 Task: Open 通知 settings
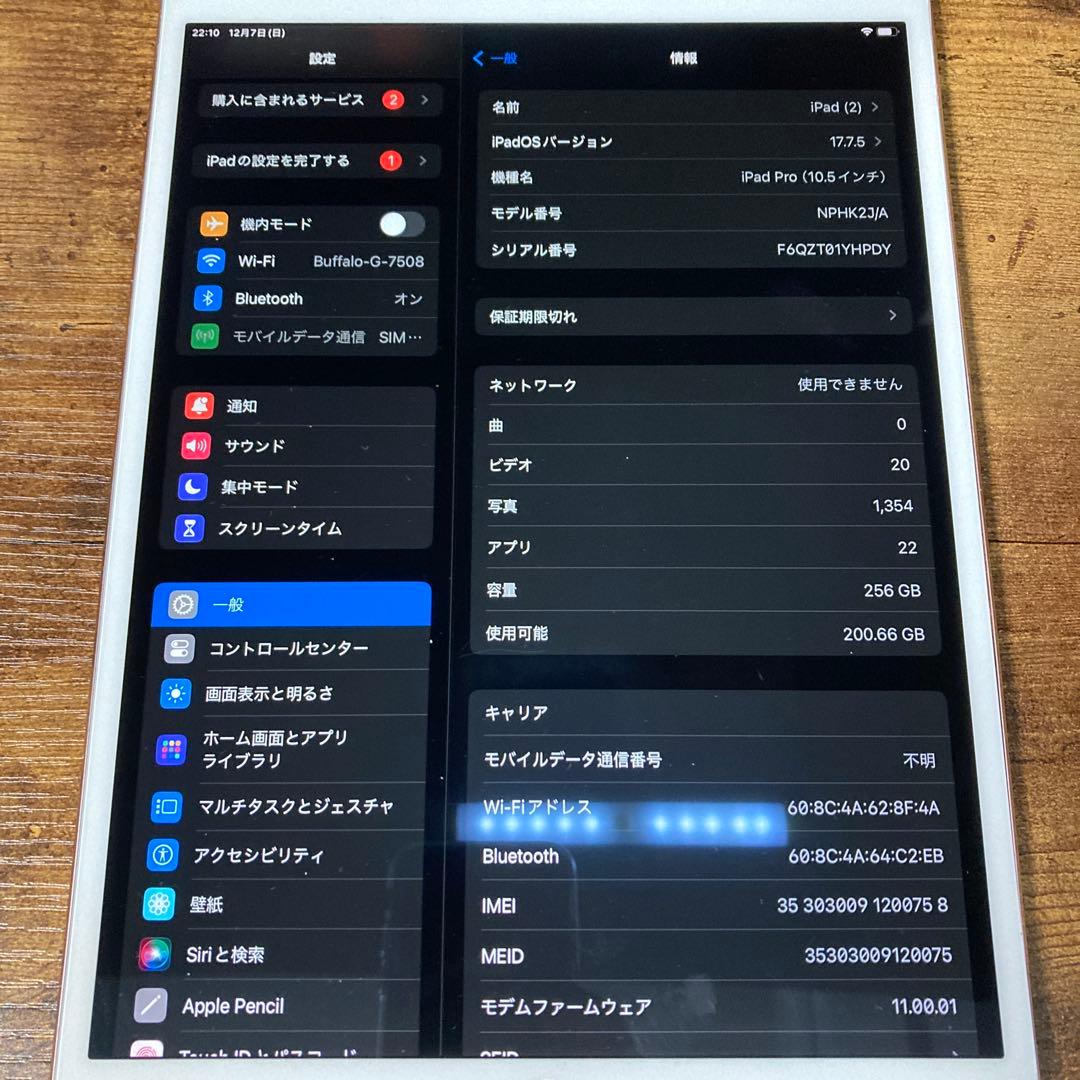coord(305,406)
